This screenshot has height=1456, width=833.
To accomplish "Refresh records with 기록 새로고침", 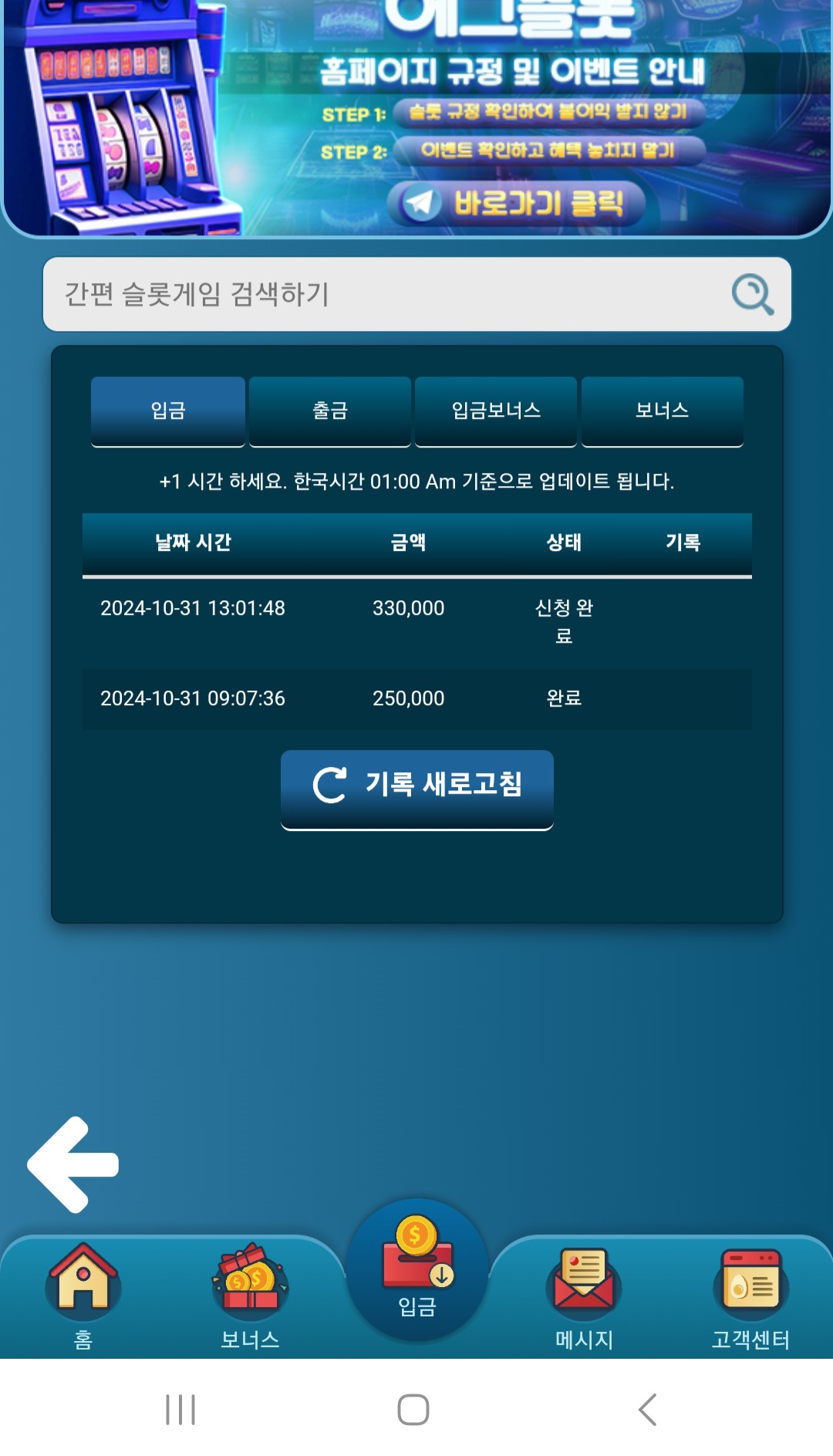I will (417, 786).
